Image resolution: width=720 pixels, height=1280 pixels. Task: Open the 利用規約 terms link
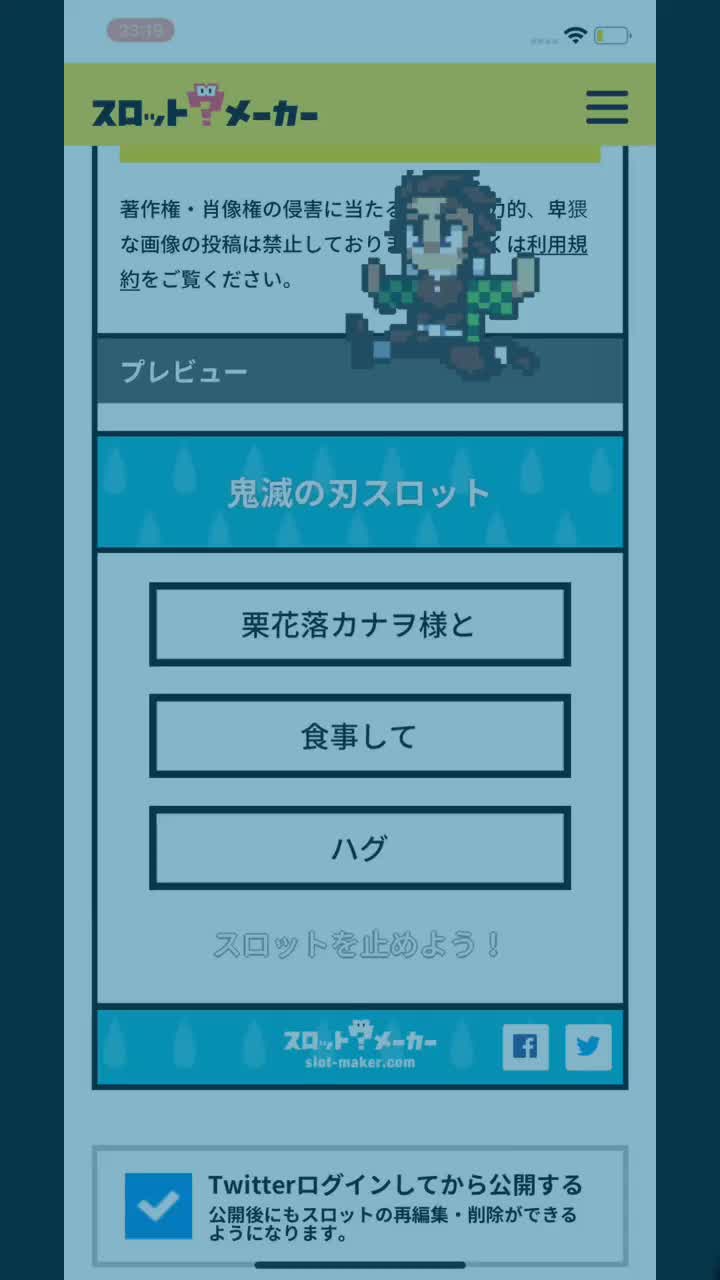[x=557, y=246]
